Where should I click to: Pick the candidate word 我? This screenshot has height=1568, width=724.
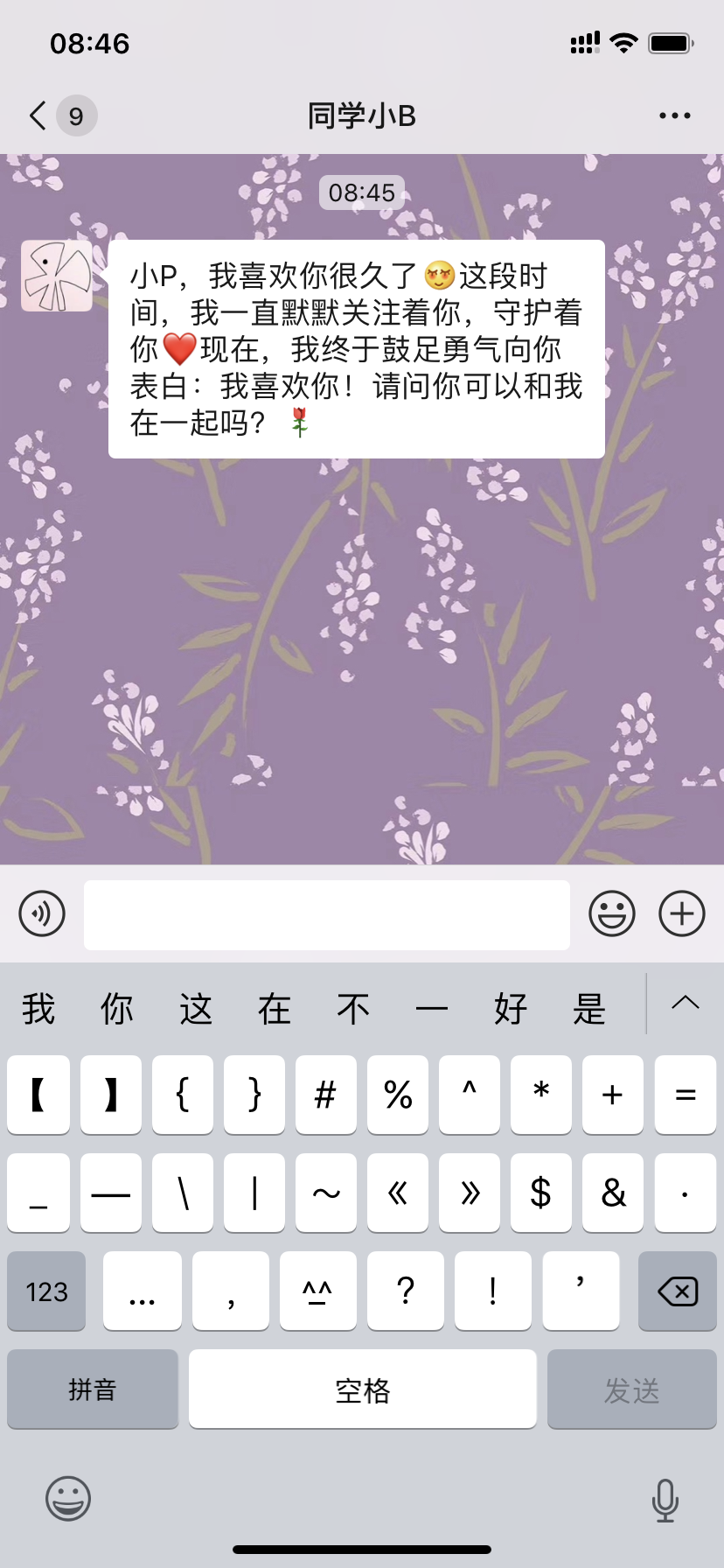coord(38,1008)
